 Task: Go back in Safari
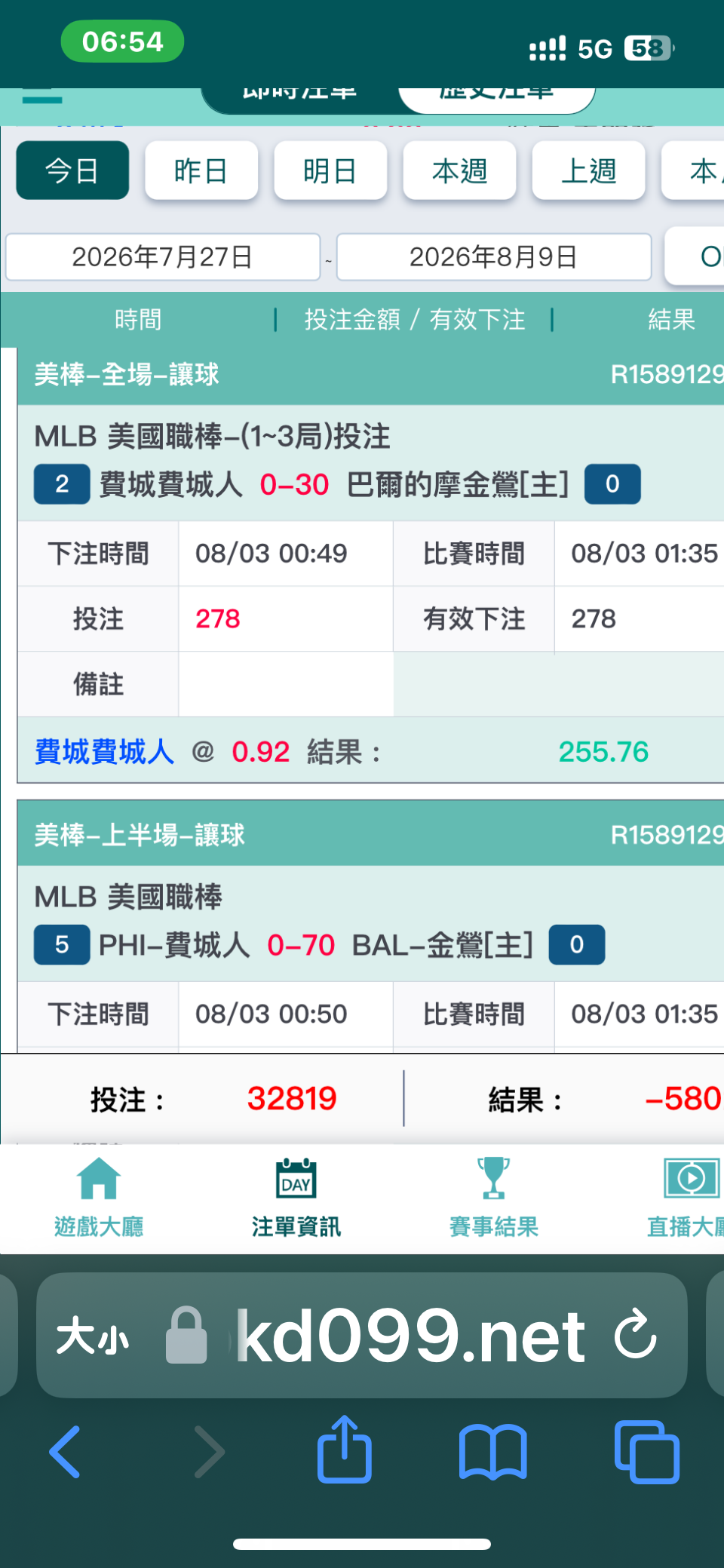(65, 1452)
